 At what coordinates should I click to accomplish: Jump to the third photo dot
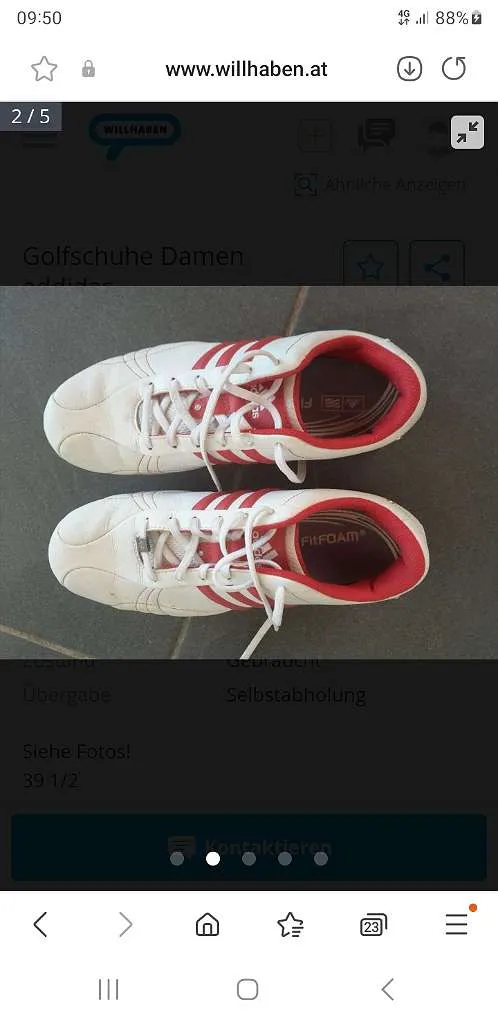249,859
